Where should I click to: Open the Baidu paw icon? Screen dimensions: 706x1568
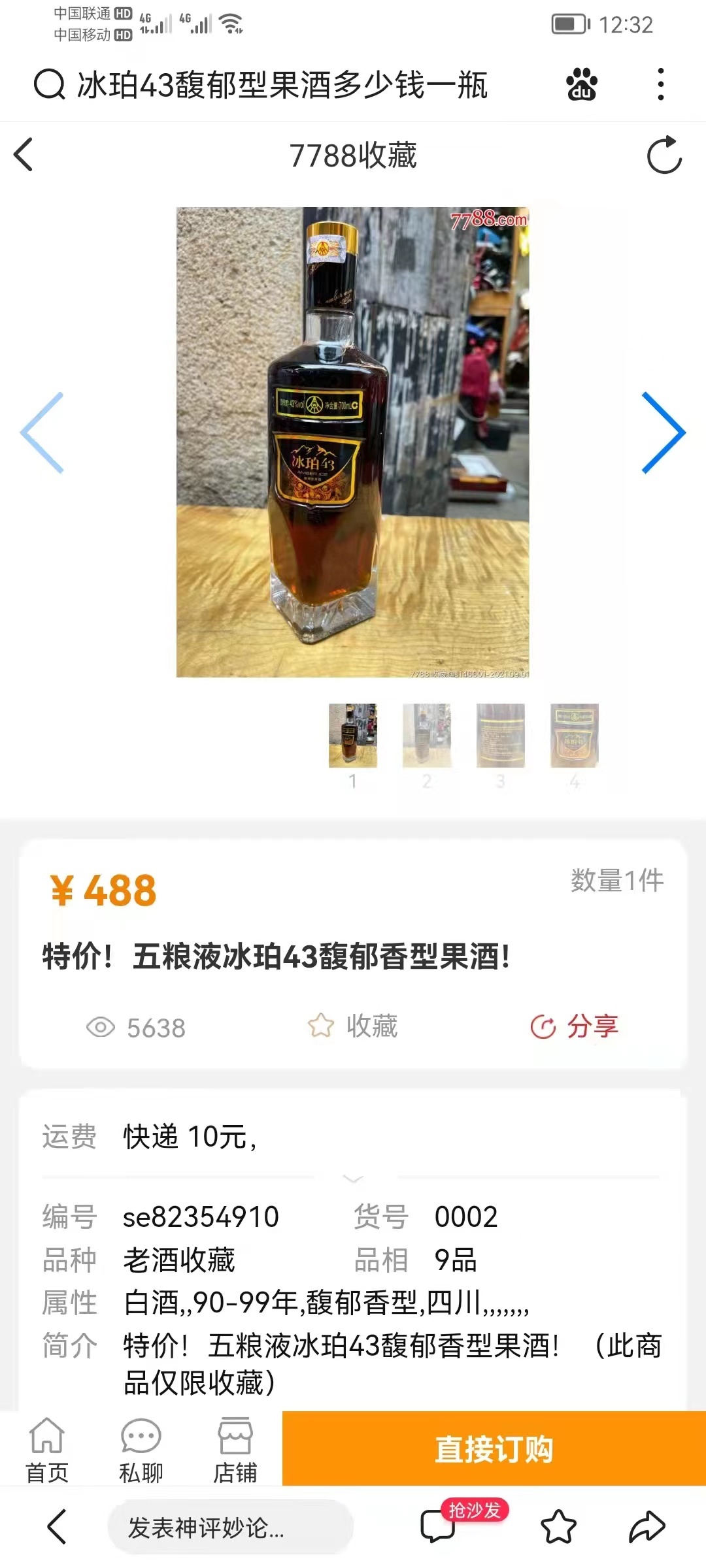(581, 84)
